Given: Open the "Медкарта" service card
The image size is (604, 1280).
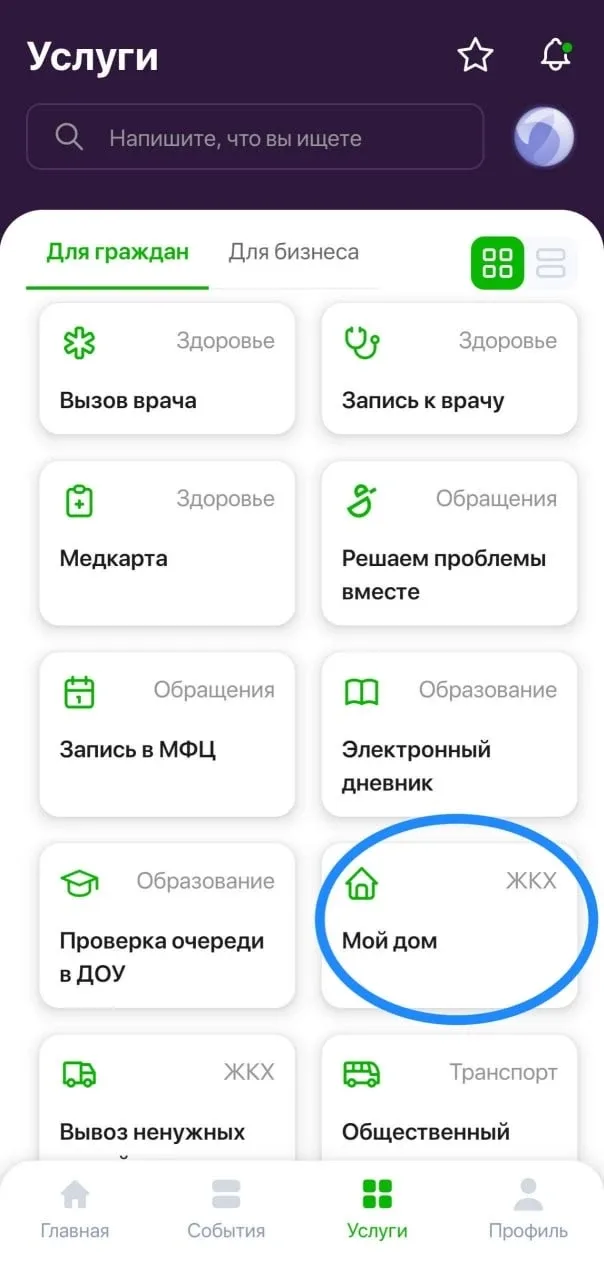Looking at the screenshot, I should (167, 543).
